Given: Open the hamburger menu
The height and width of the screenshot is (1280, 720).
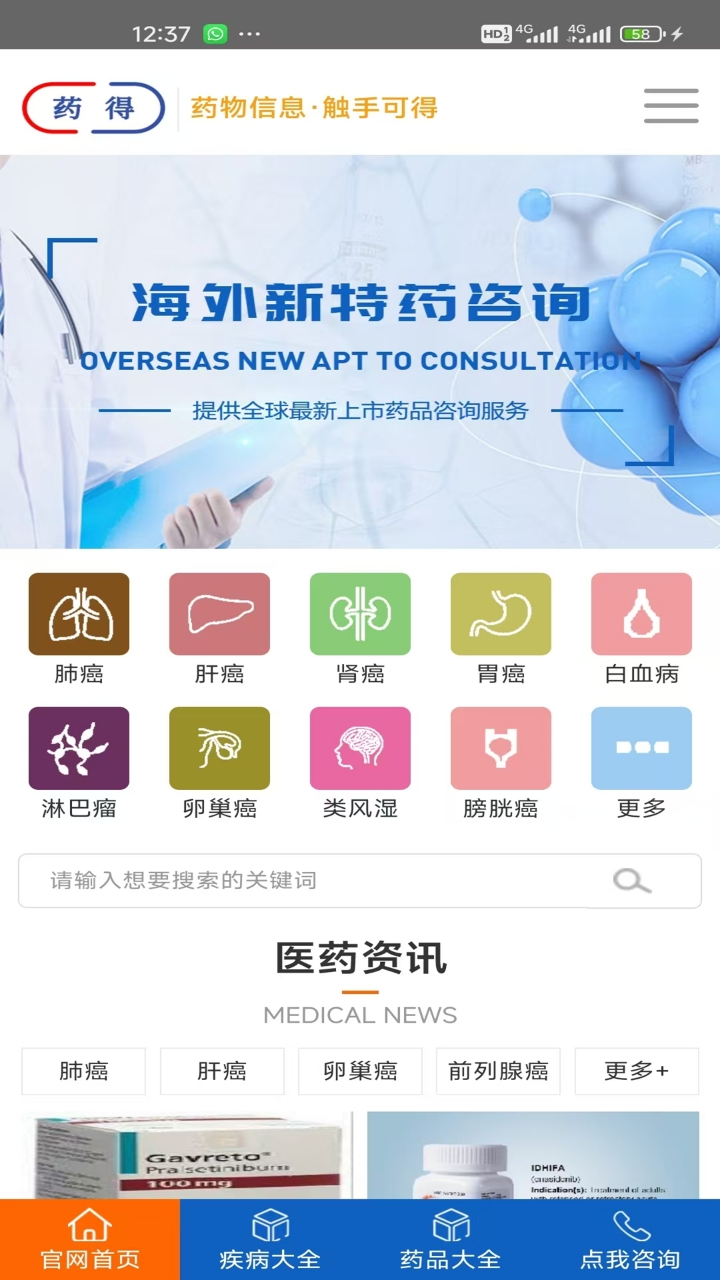Looking at the screenshot, I should (x=671, y=106).
